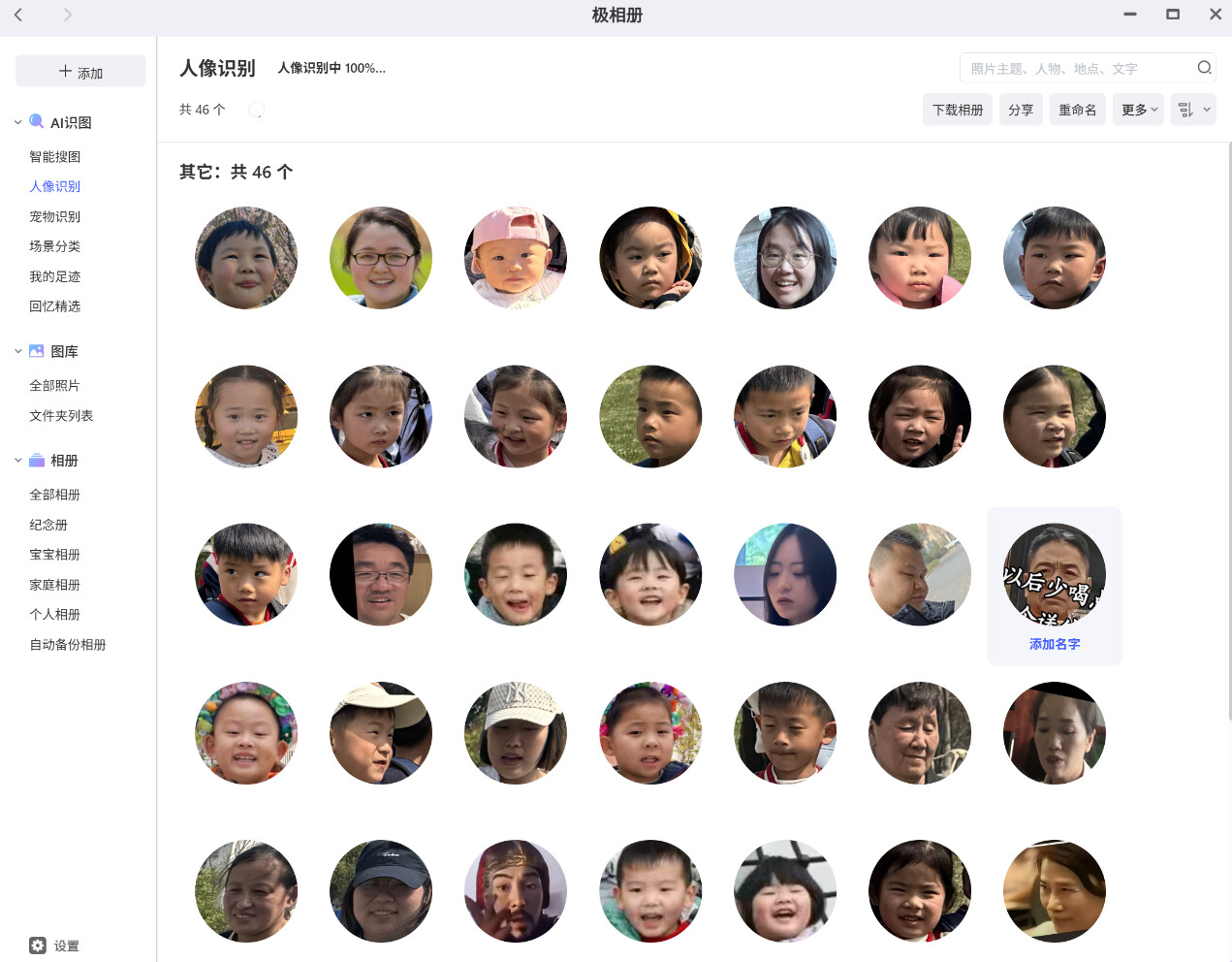This screenshot has height=962, width=1232.
Task: Open 宝宝相册 album
Action: point(55,555)
